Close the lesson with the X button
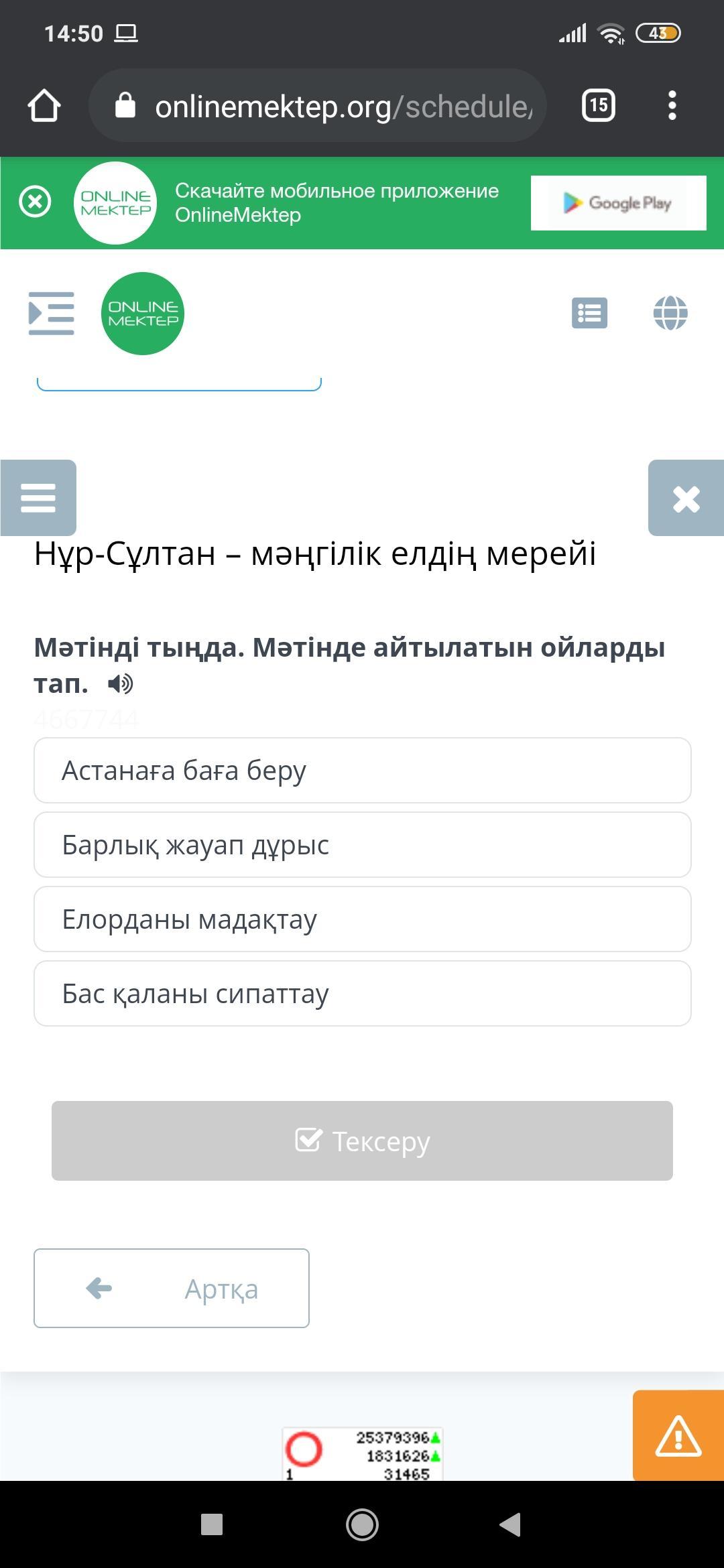Screen dimensions: 724x1568 [x=686, y=498]
